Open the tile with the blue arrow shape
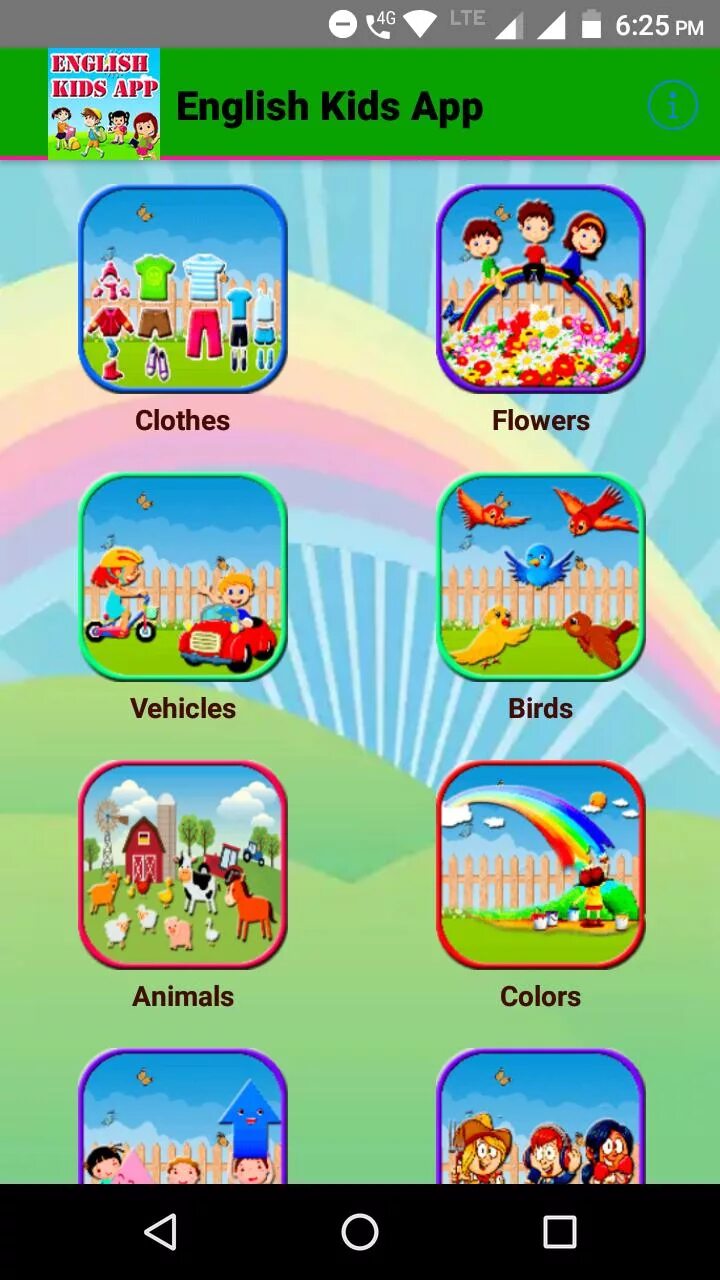Viewport: 720px width, 1280px height. [183, 1118]
